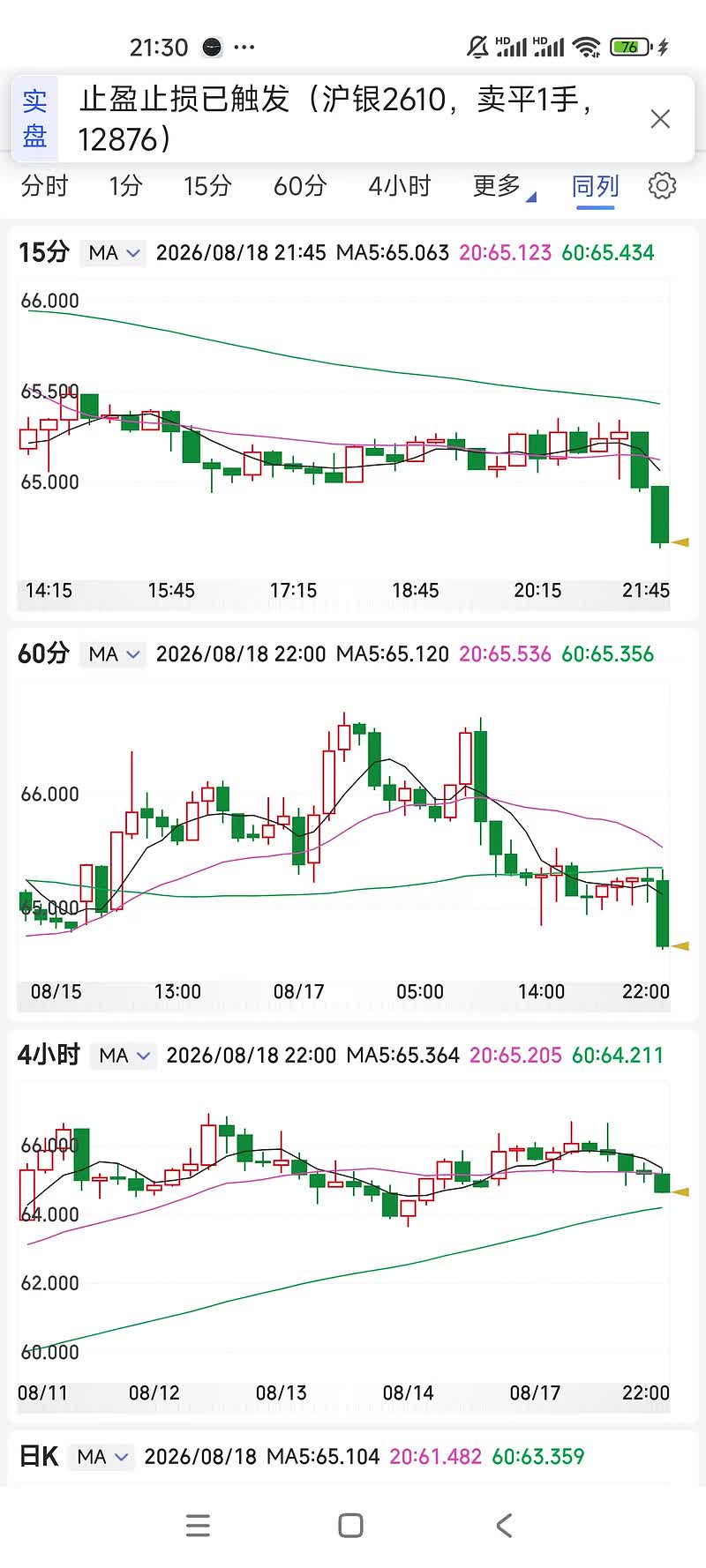Open chart settings gear icon
The image size is (706, 1568).
coord(662,186)
